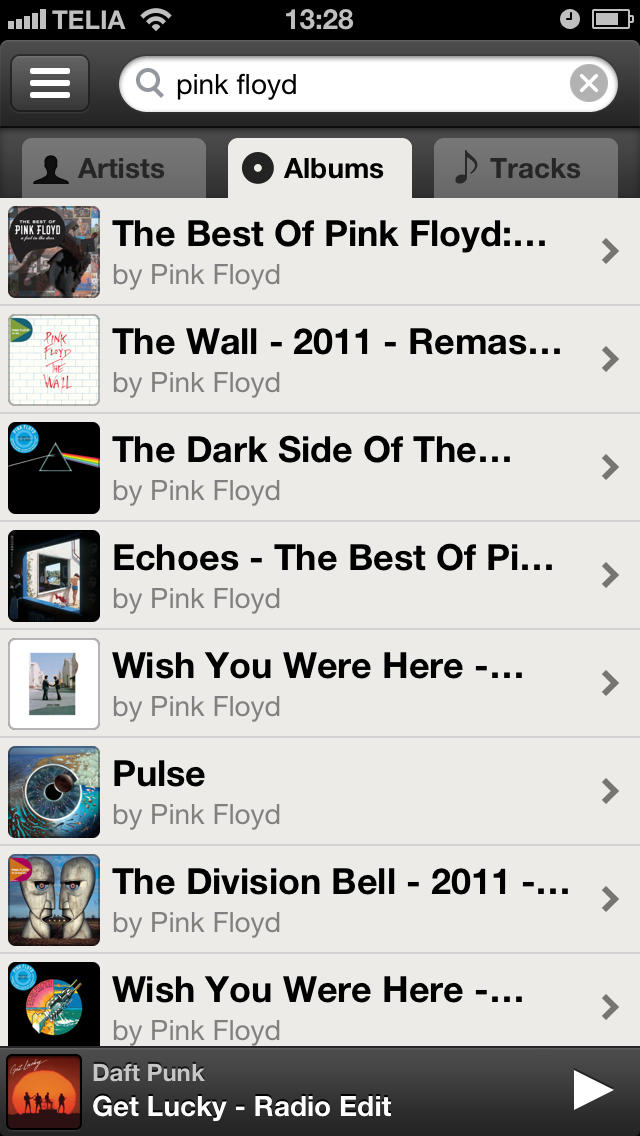Open the Daft Punk now playing cover

tap(43, 1091)
